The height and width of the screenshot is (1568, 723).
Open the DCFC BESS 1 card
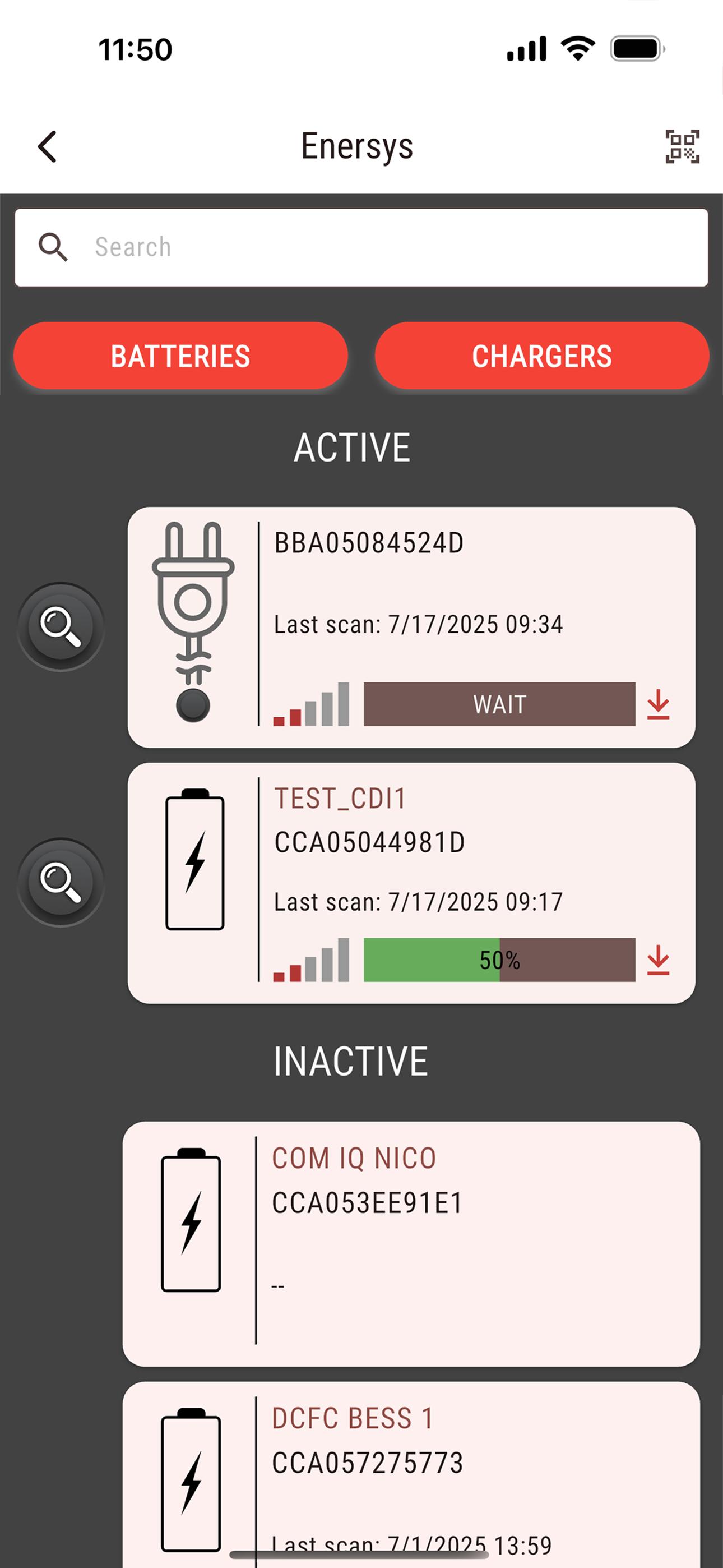tap(411, 1475)
